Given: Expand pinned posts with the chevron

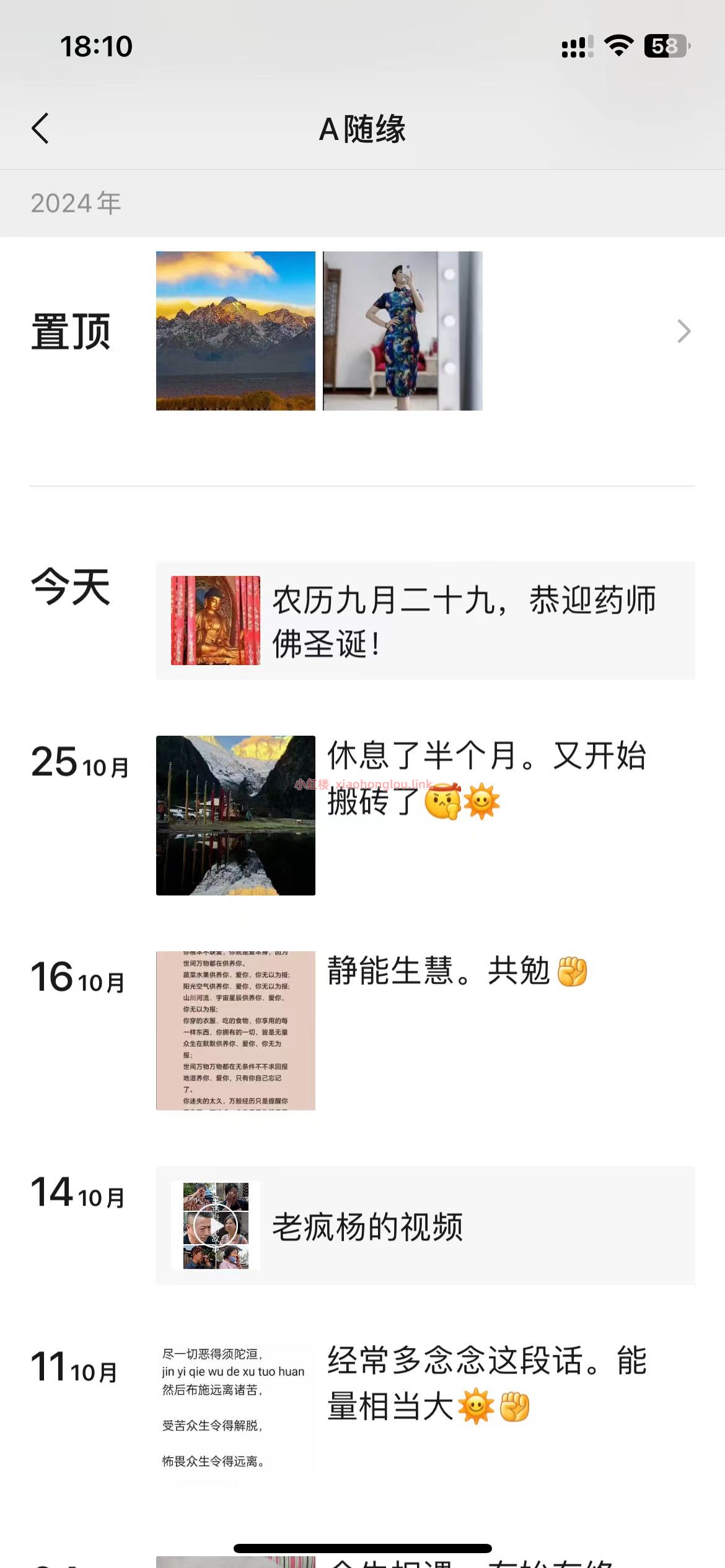Looking at the screenshot, I should point(683,331).
